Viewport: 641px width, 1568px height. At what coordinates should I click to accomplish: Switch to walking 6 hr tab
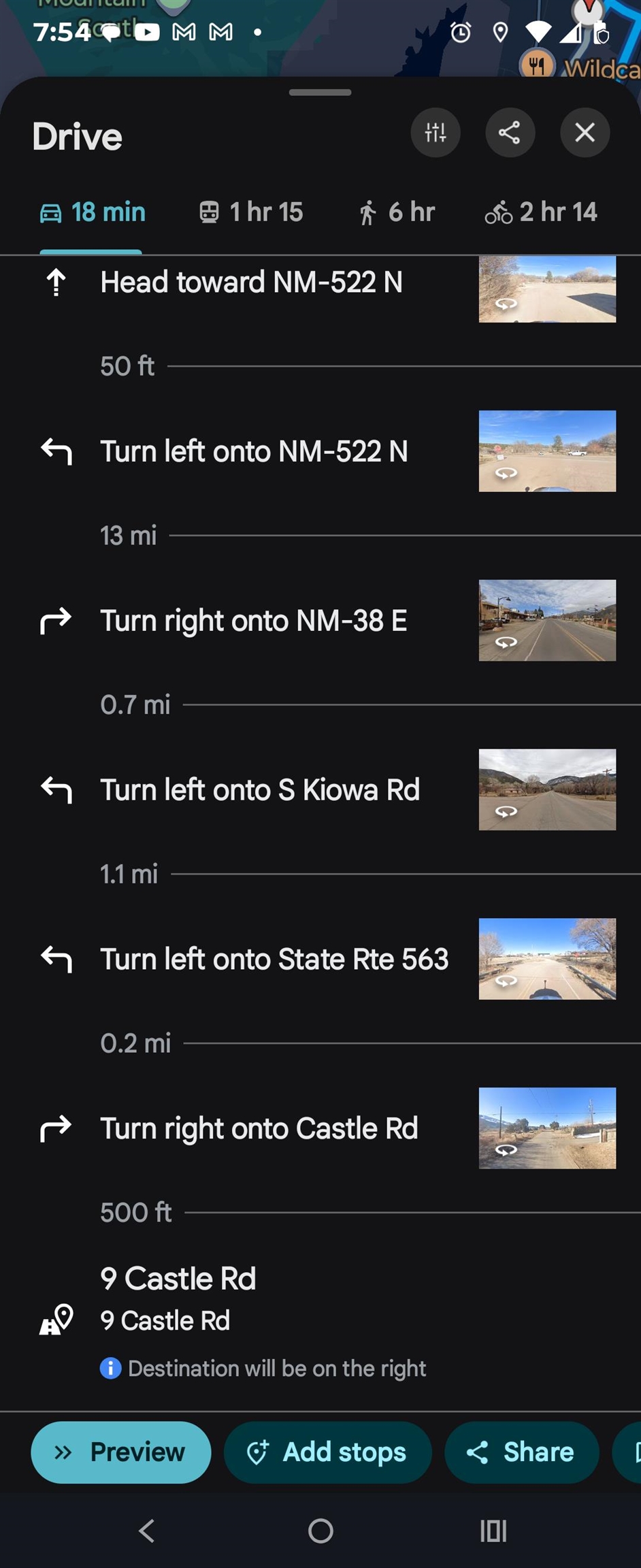397,212
